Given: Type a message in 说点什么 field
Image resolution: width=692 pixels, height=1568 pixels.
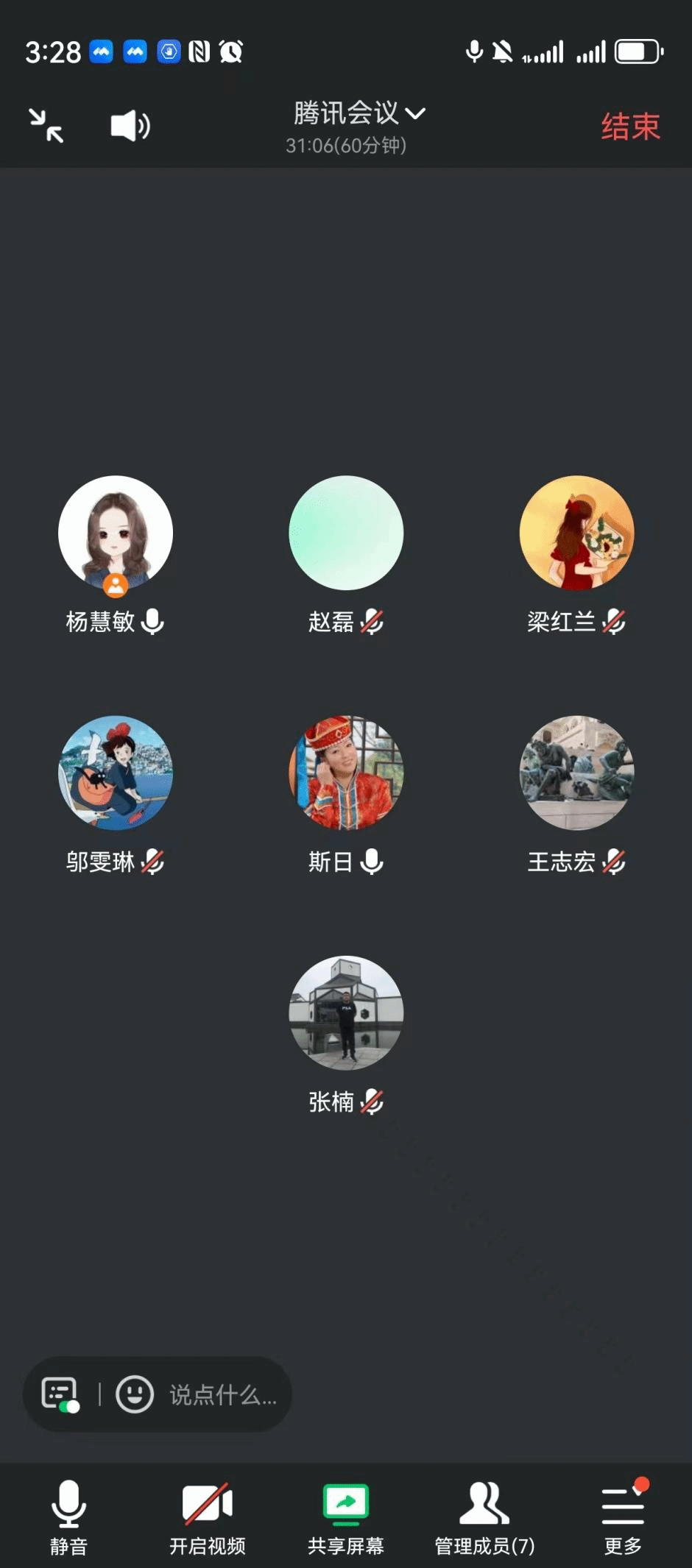Looking at the screenshot, I should click(x=223, y=1394).
